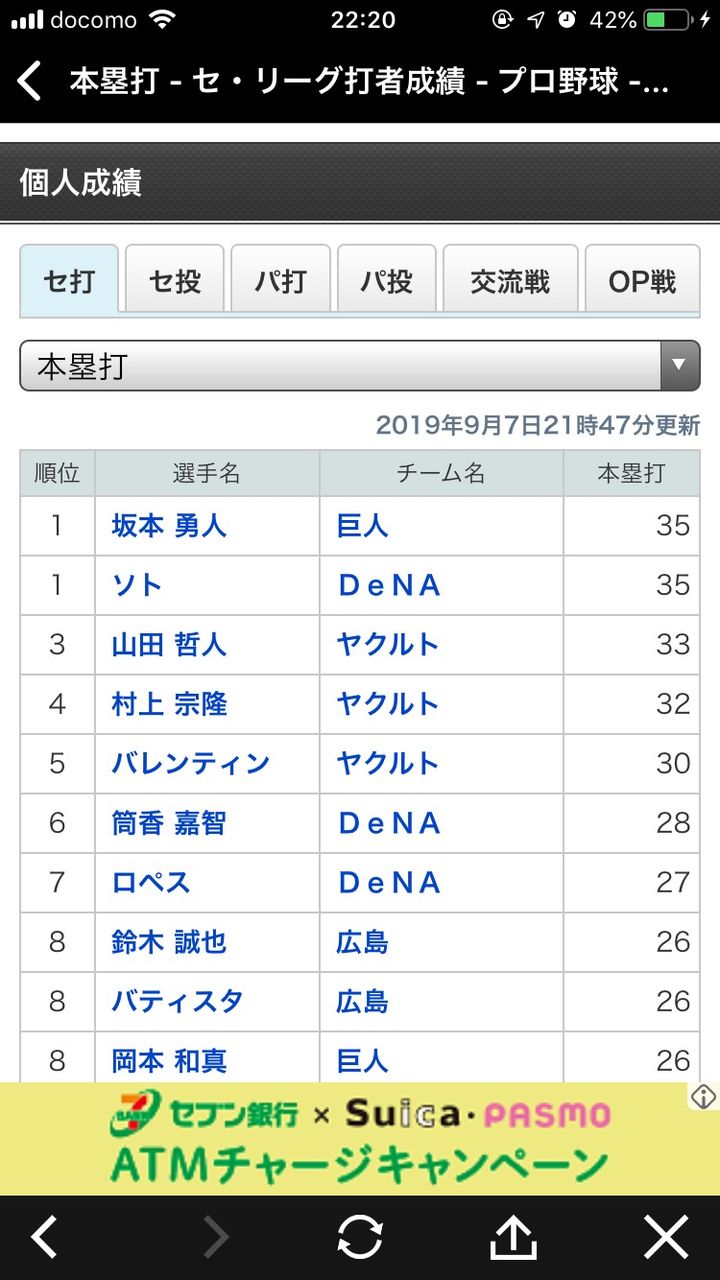
Task: Switch to the パ投 tab
Action: [x=386, y=281]
